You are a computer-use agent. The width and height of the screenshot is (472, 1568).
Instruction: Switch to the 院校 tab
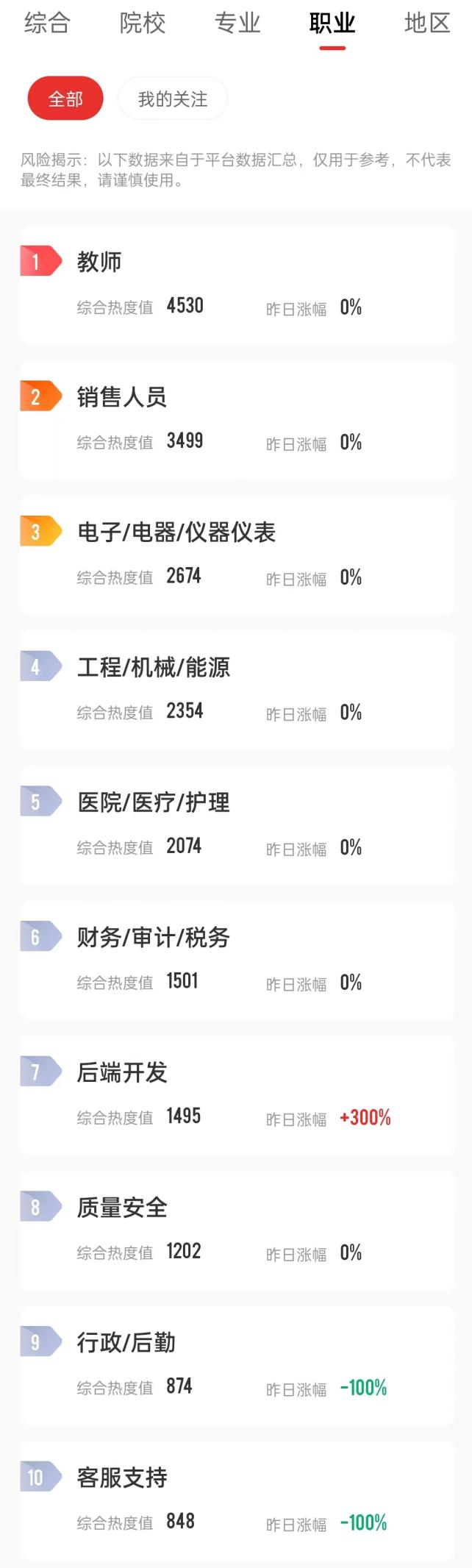[x=143, y=24]
